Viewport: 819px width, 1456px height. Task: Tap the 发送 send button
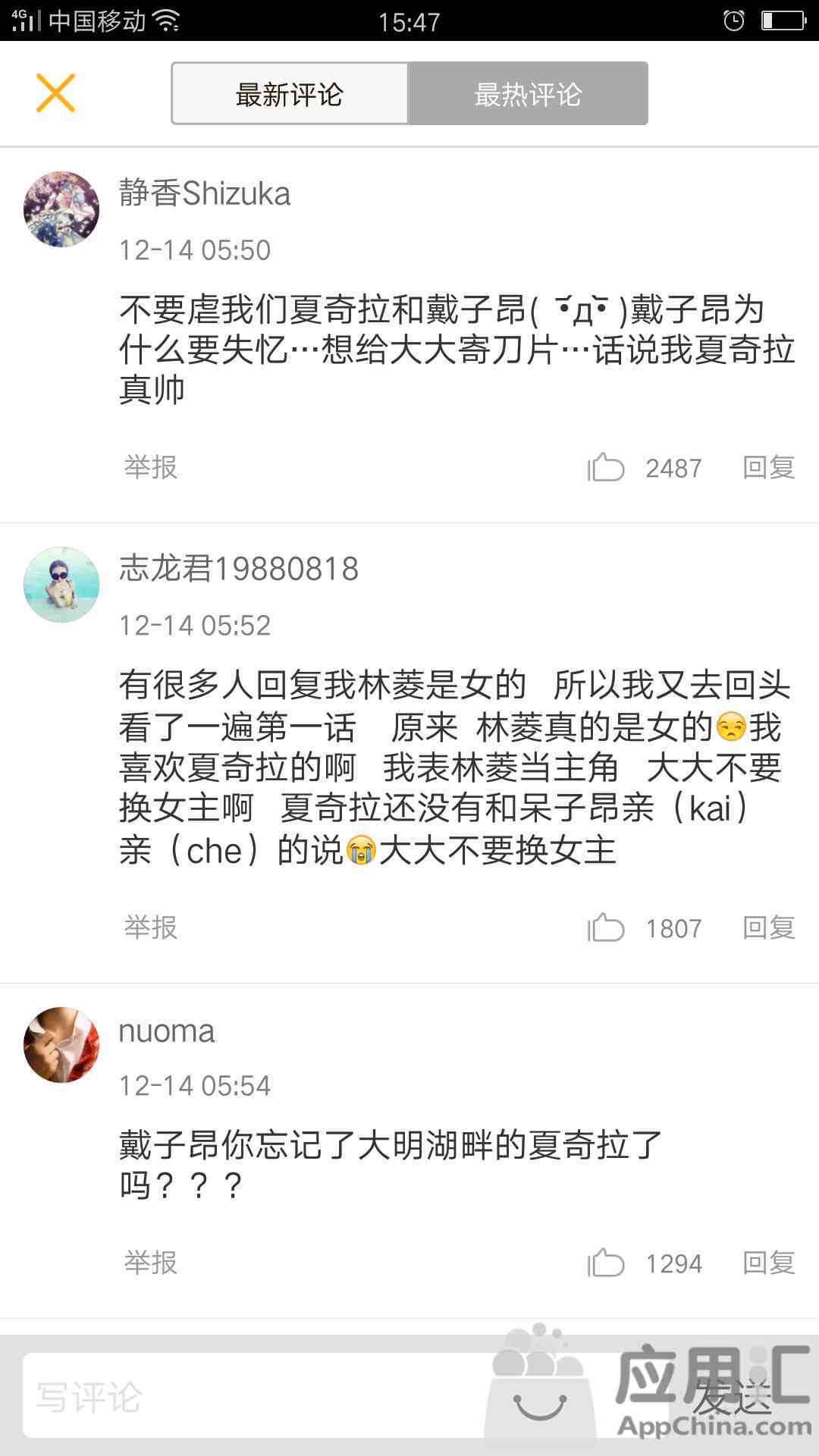point(733,1396)
